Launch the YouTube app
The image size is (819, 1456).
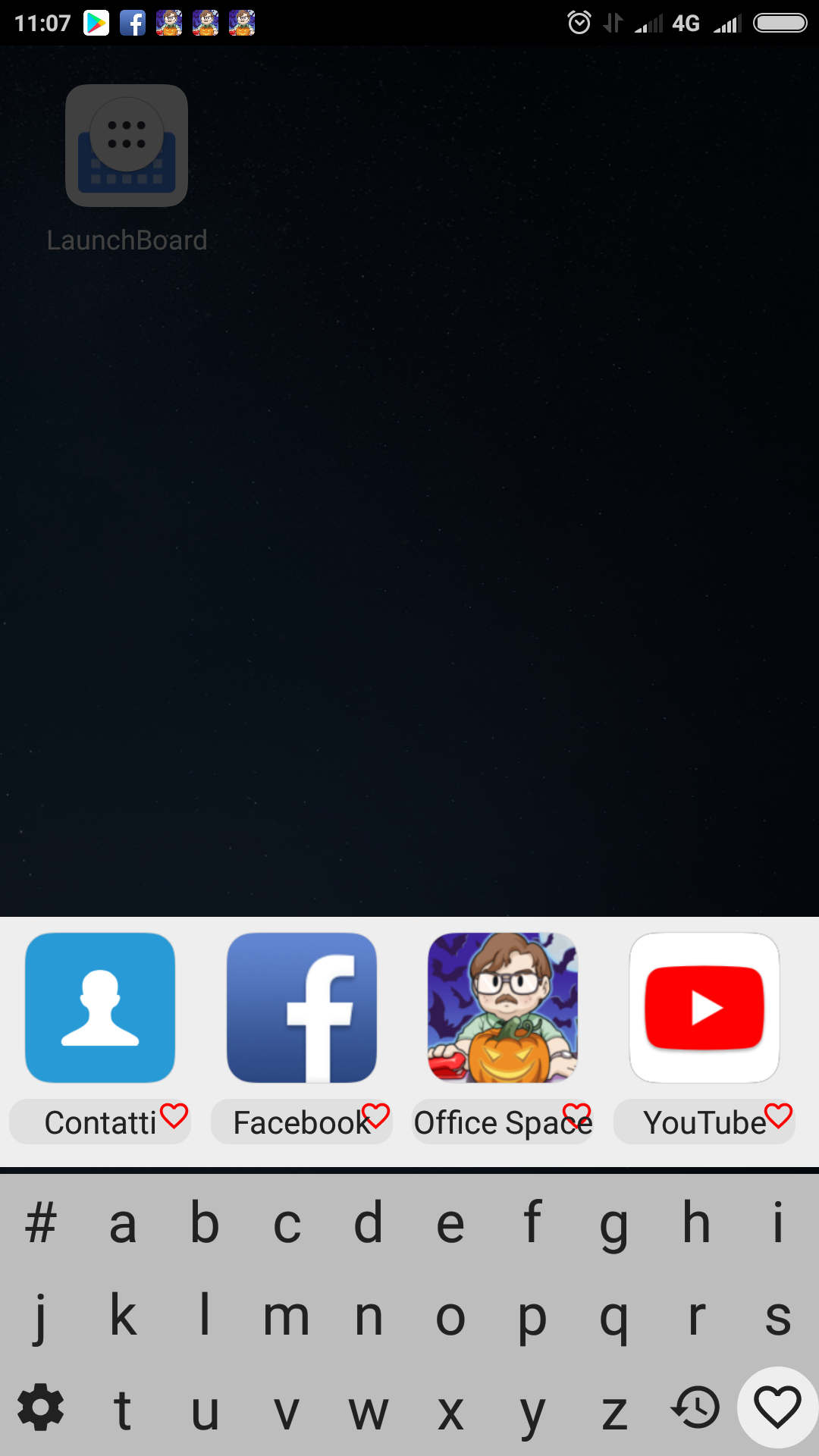(x=704, y=1008)
